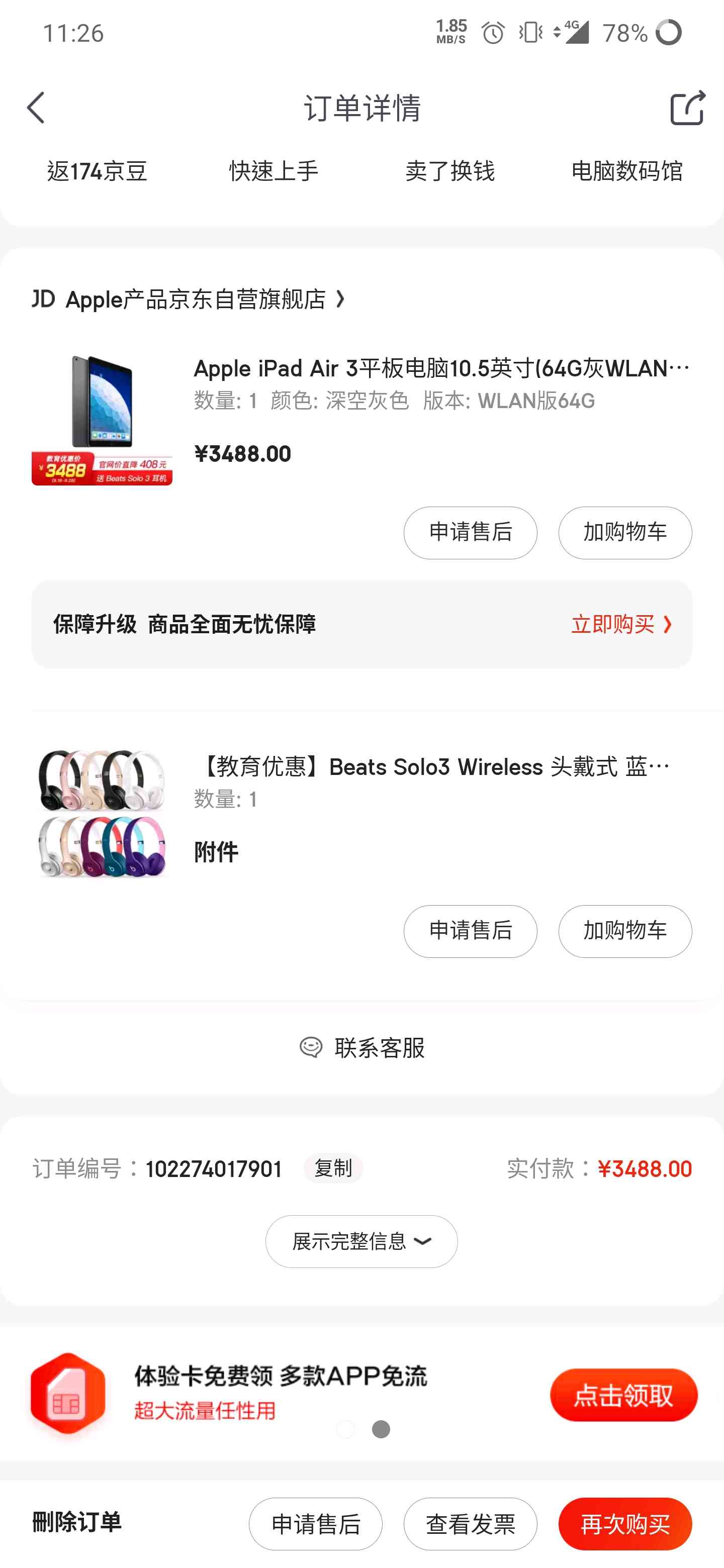The width and height of the screenshot is (724, 1568).
Task: Open 电脑数码馆 shortcut
Action: pyautogui.click(x=626, y=171)
